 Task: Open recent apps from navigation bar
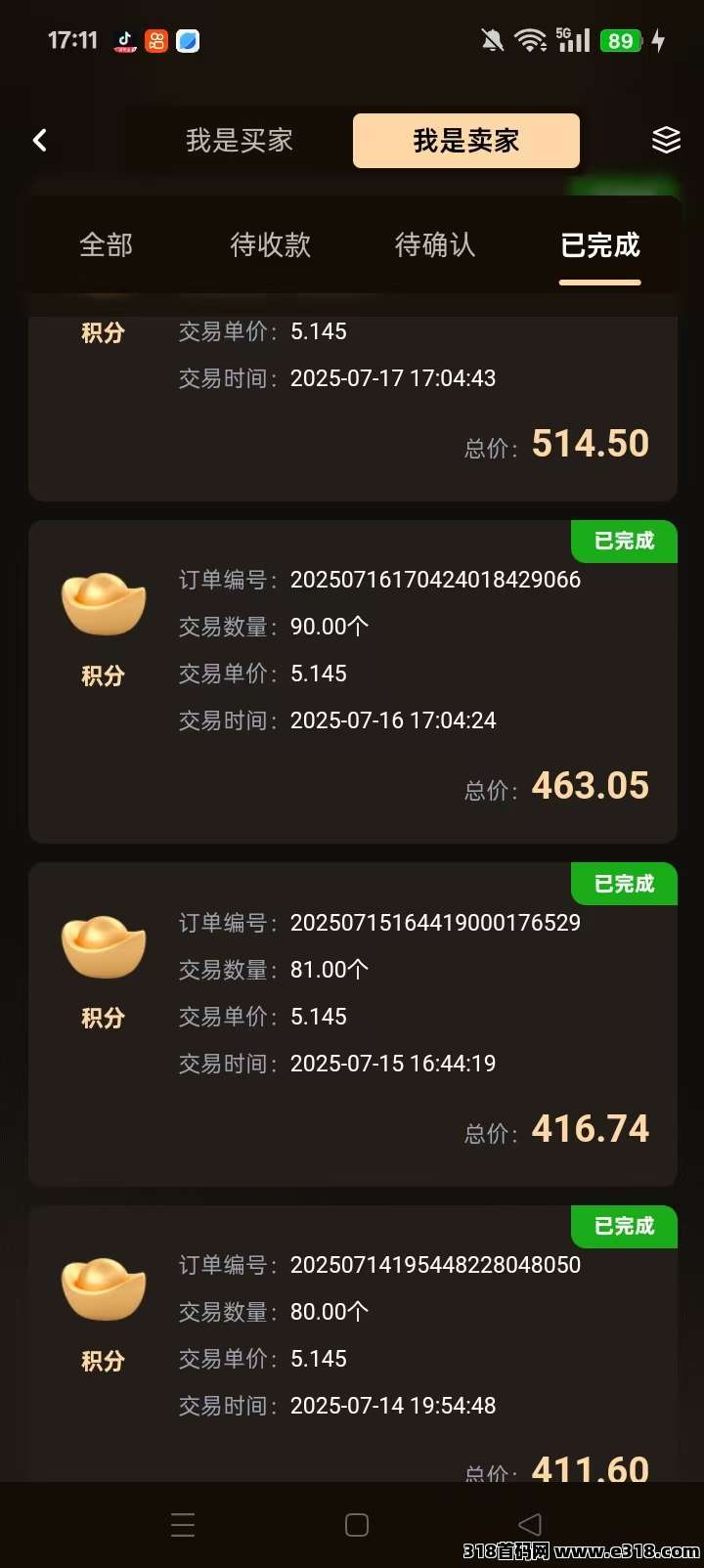183,1525
